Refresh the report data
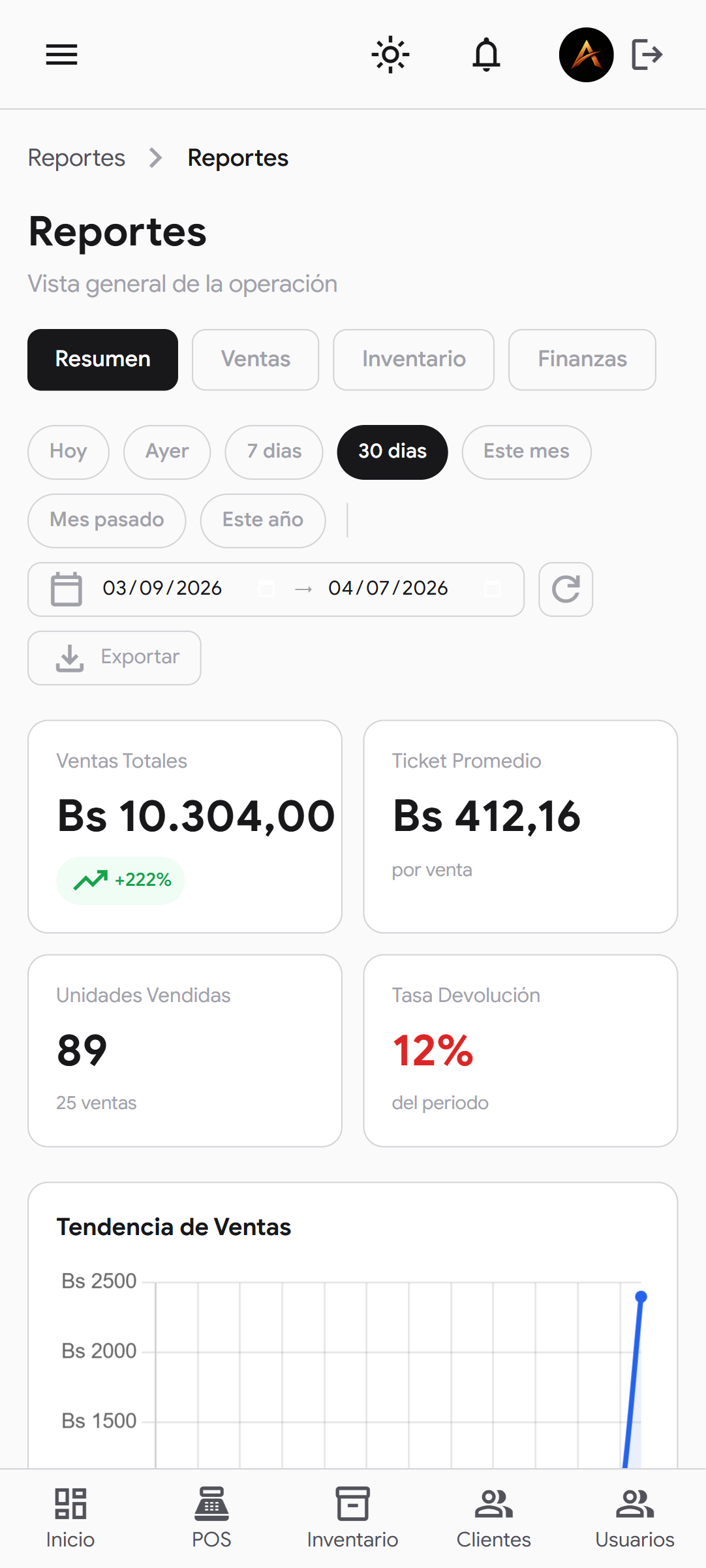 (x=565, y=589)
